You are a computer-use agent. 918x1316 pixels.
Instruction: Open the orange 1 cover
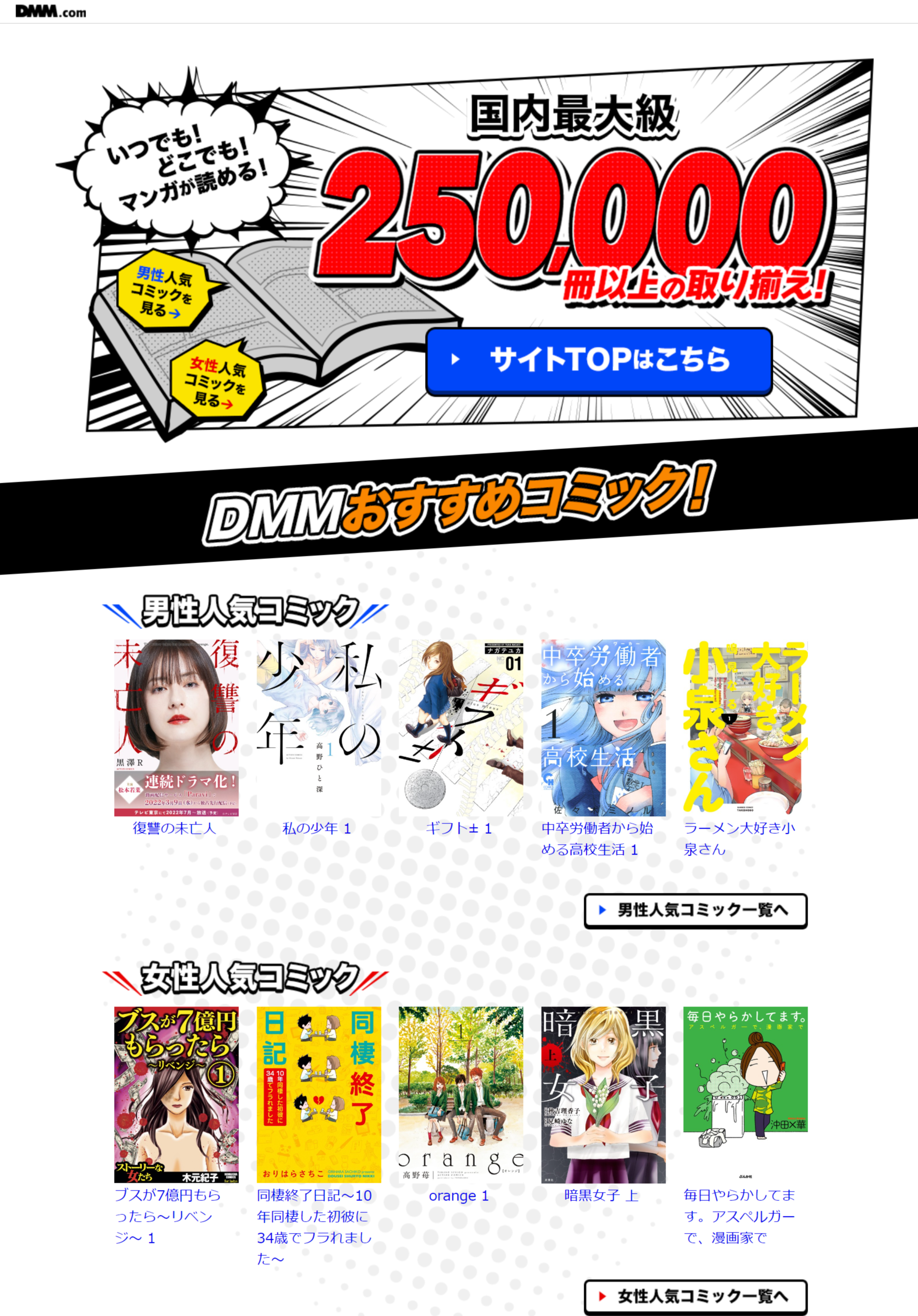[461, 1094]
